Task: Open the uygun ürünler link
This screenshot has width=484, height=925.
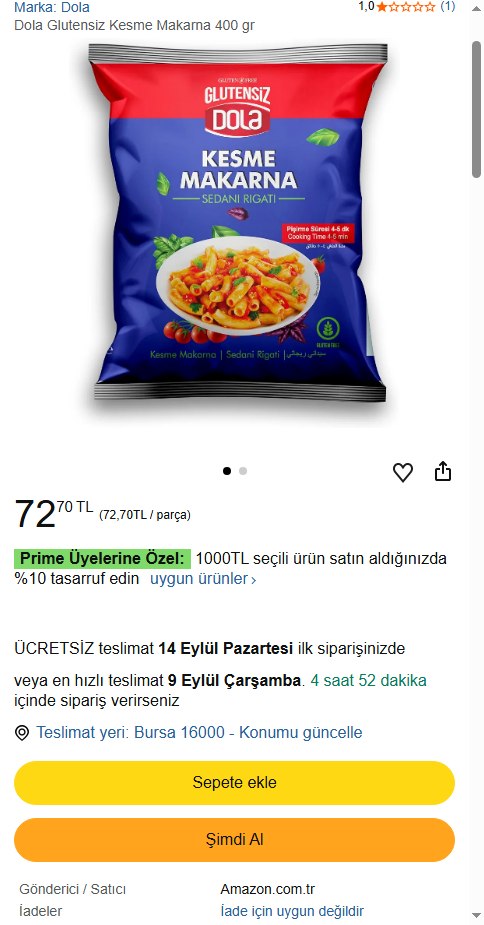Action: click(203, 579)
